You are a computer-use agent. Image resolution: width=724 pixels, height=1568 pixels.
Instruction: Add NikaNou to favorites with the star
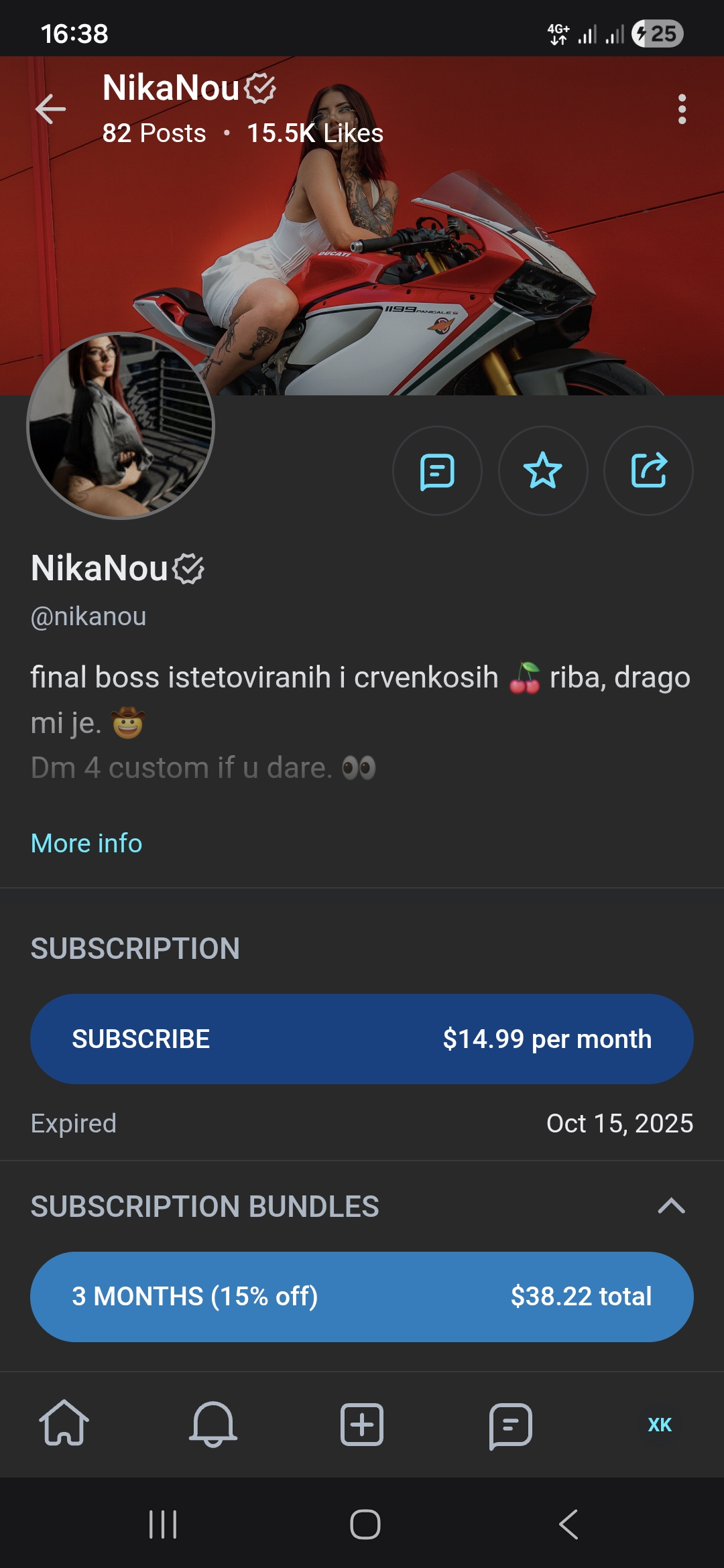[x=542, y=471]
